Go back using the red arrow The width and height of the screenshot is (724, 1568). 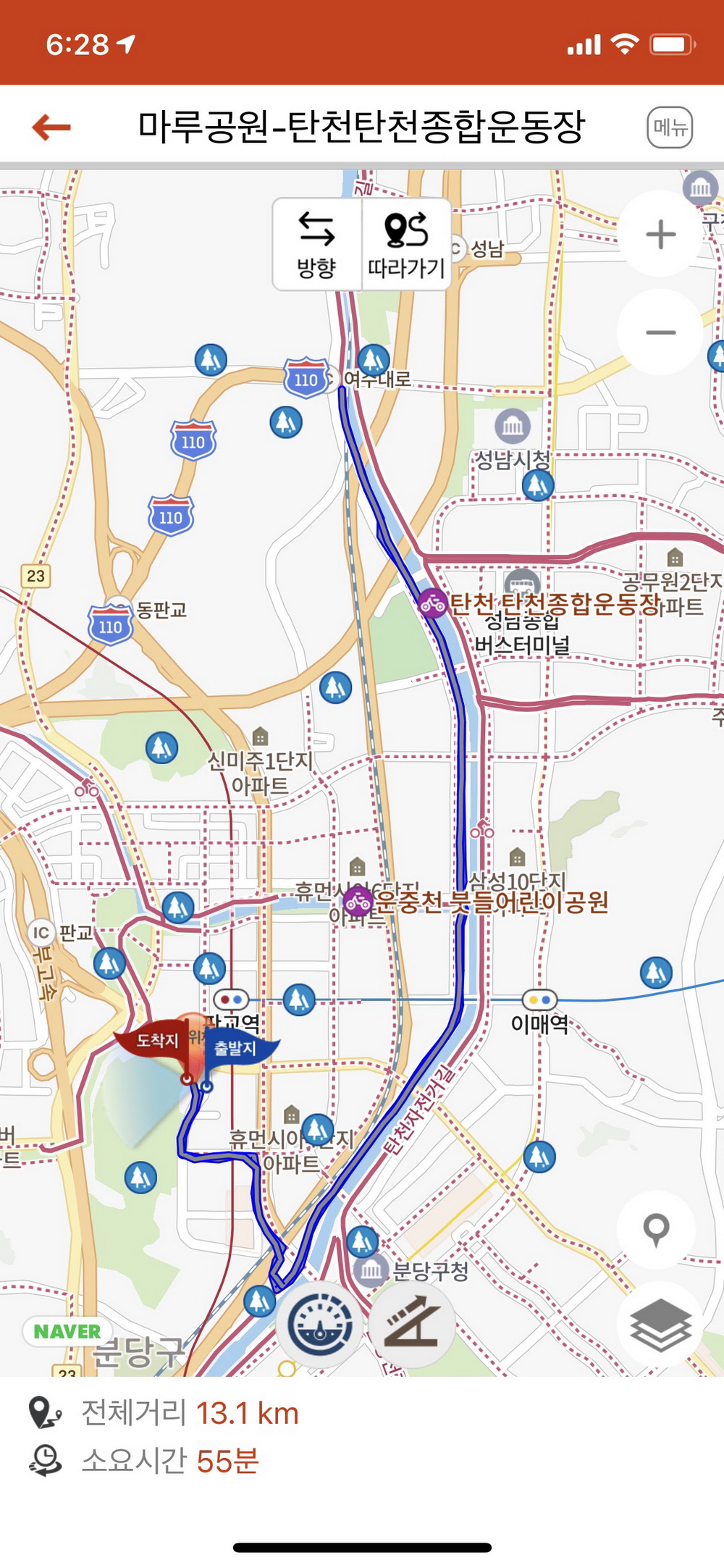tap(51, 127)
